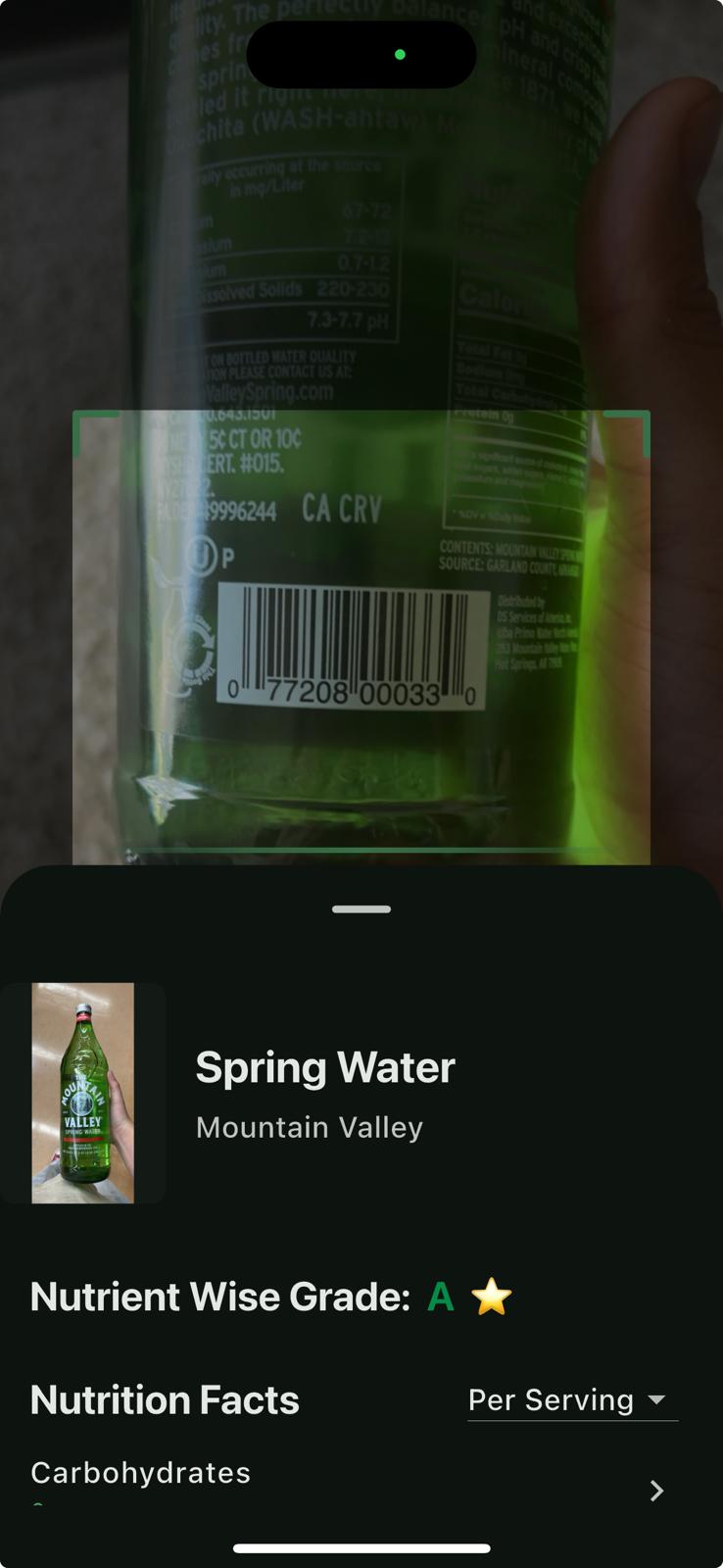Open the Per Serving dropdown
Screen dimensions: 723x1568
572,1400
